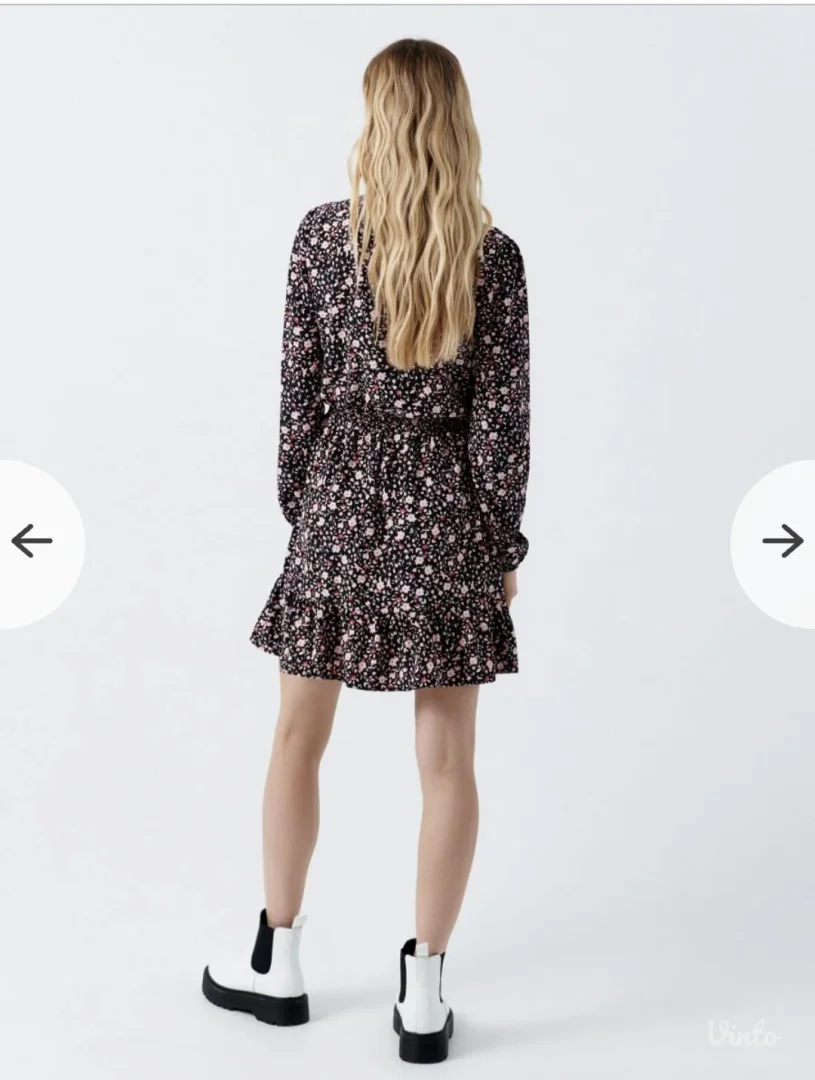Show the next product photo

tap(782, 541)
